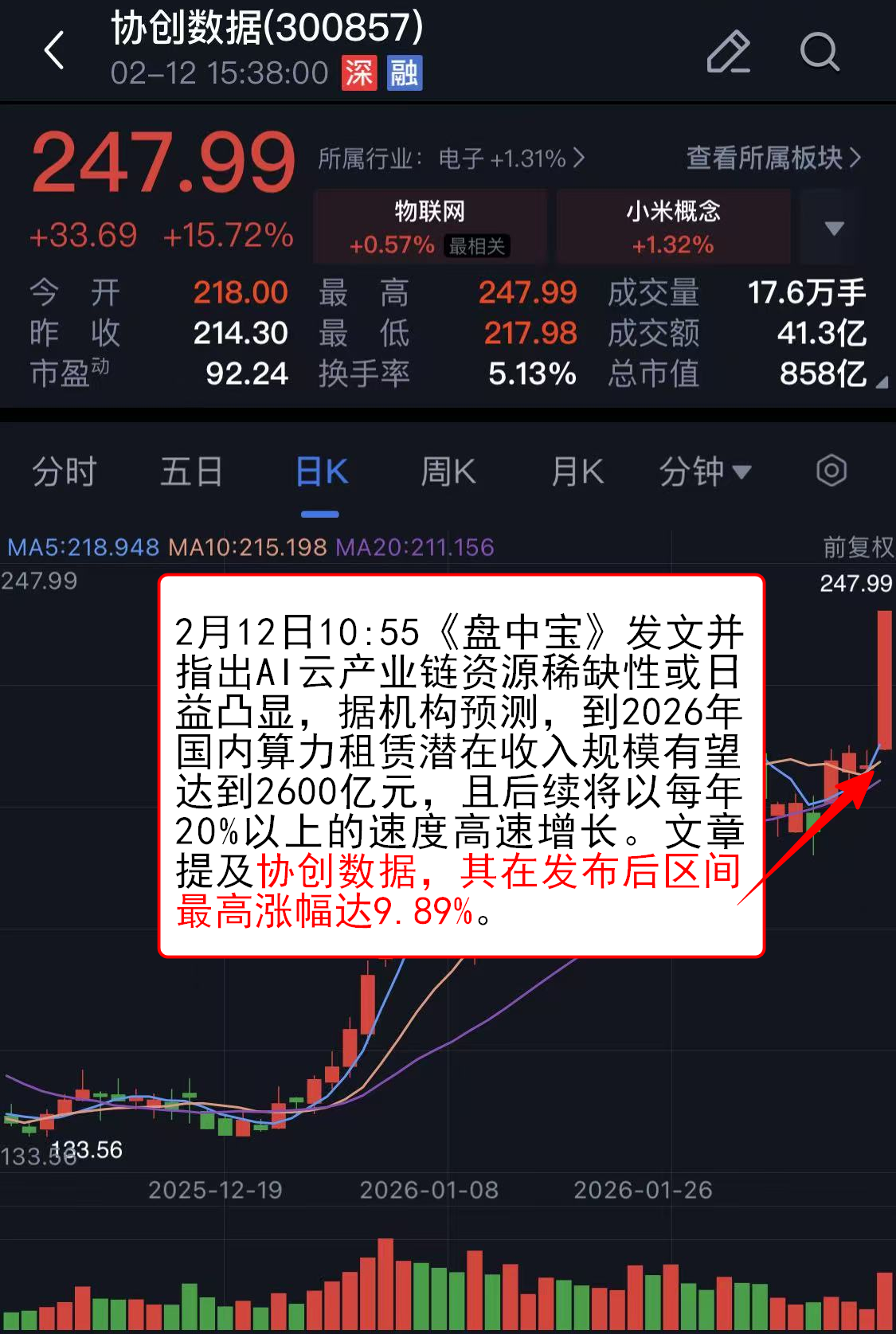Image resolution: width=896 pixels, height=1334 pixels.
Task: Open the 所属行业 电子 industry link
Action: 451,158
